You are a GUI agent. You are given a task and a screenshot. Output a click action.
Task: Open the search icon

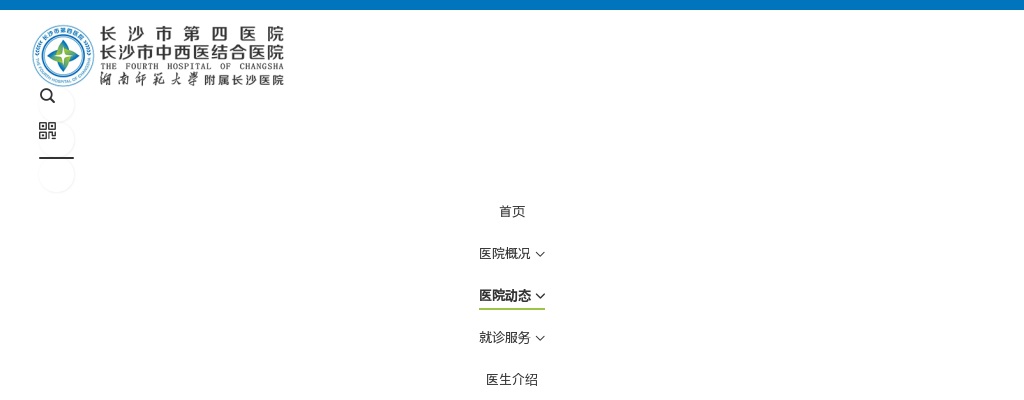click(x=47, y=96)
